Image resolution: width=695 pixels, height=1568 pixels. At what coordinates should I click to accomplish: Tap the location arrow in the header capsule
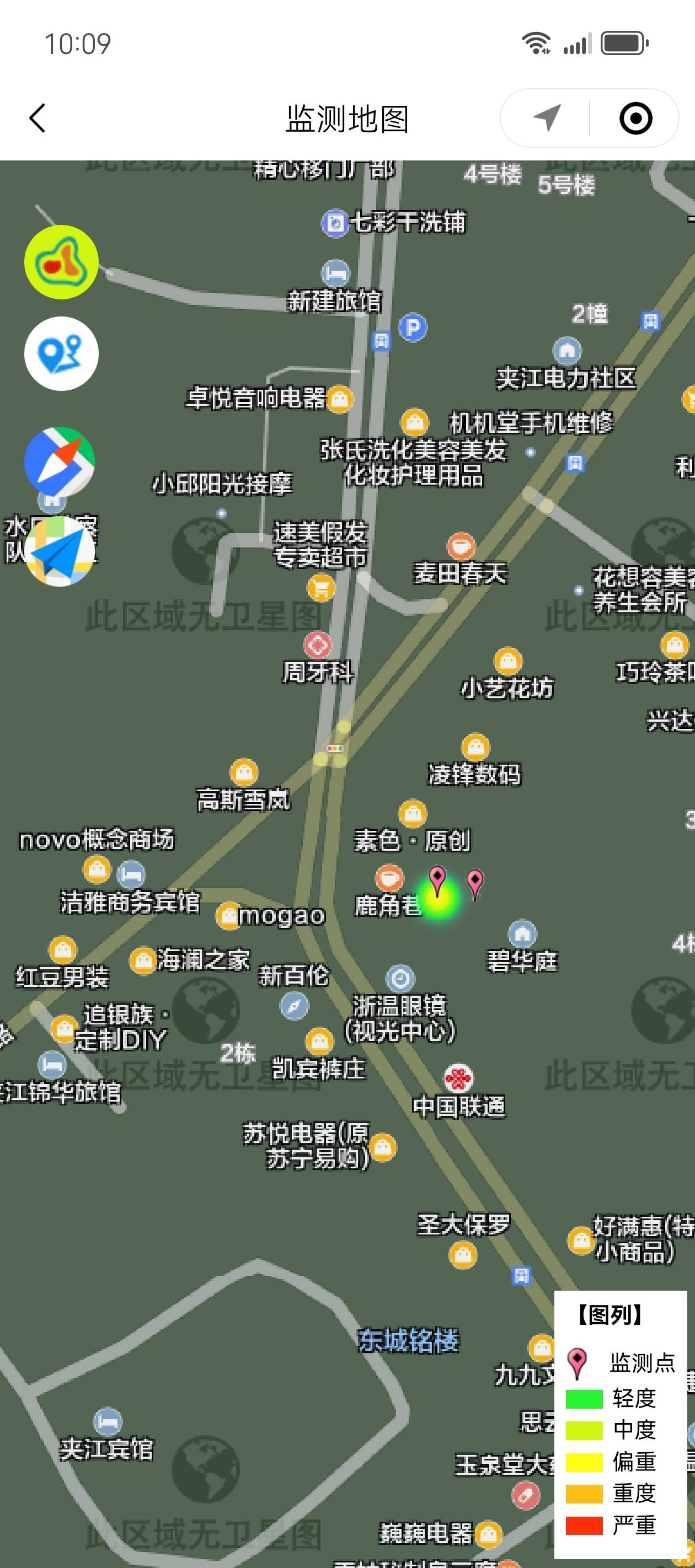547,118
